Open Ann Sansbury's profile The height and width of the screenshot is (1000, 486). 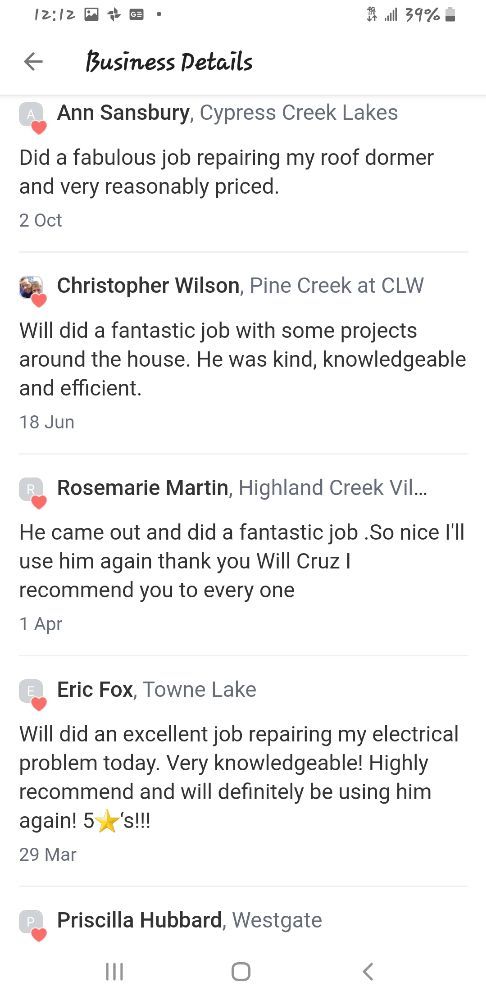(x=123, y=113)
